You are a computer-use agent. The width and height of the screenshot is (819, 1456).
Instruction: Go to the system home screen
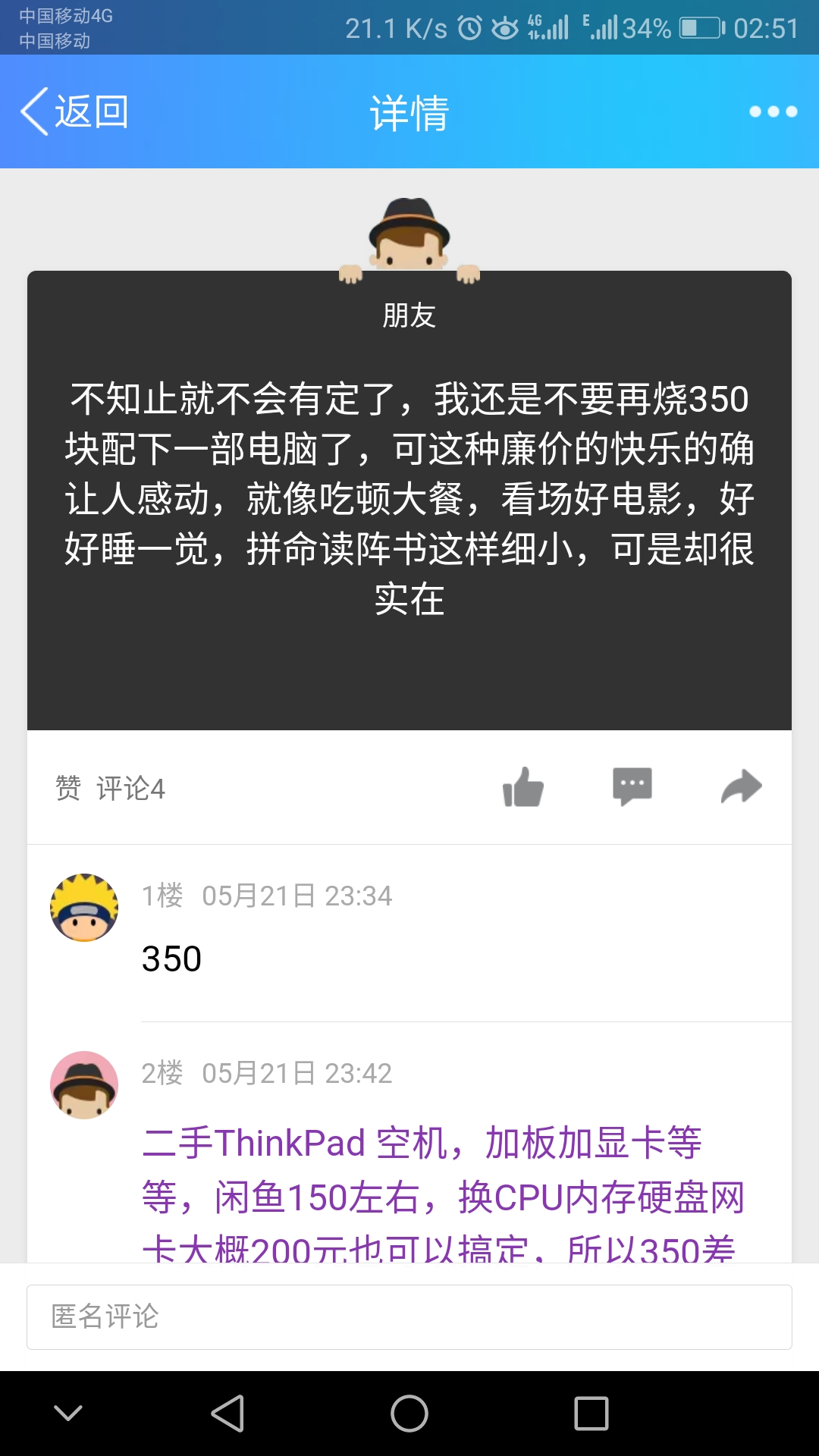click(409, 1414)
